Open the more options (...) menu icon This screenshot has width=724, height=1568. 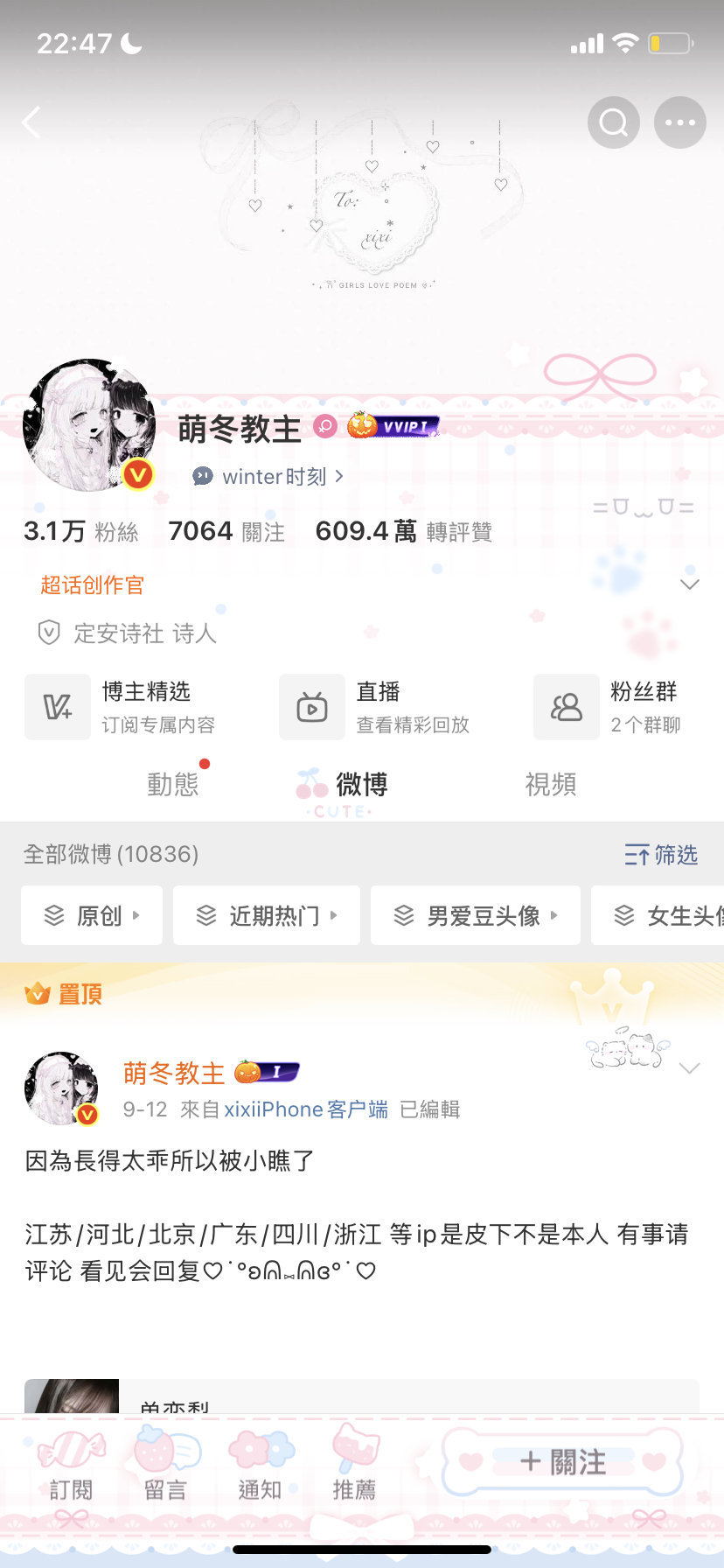coord(679,122)
